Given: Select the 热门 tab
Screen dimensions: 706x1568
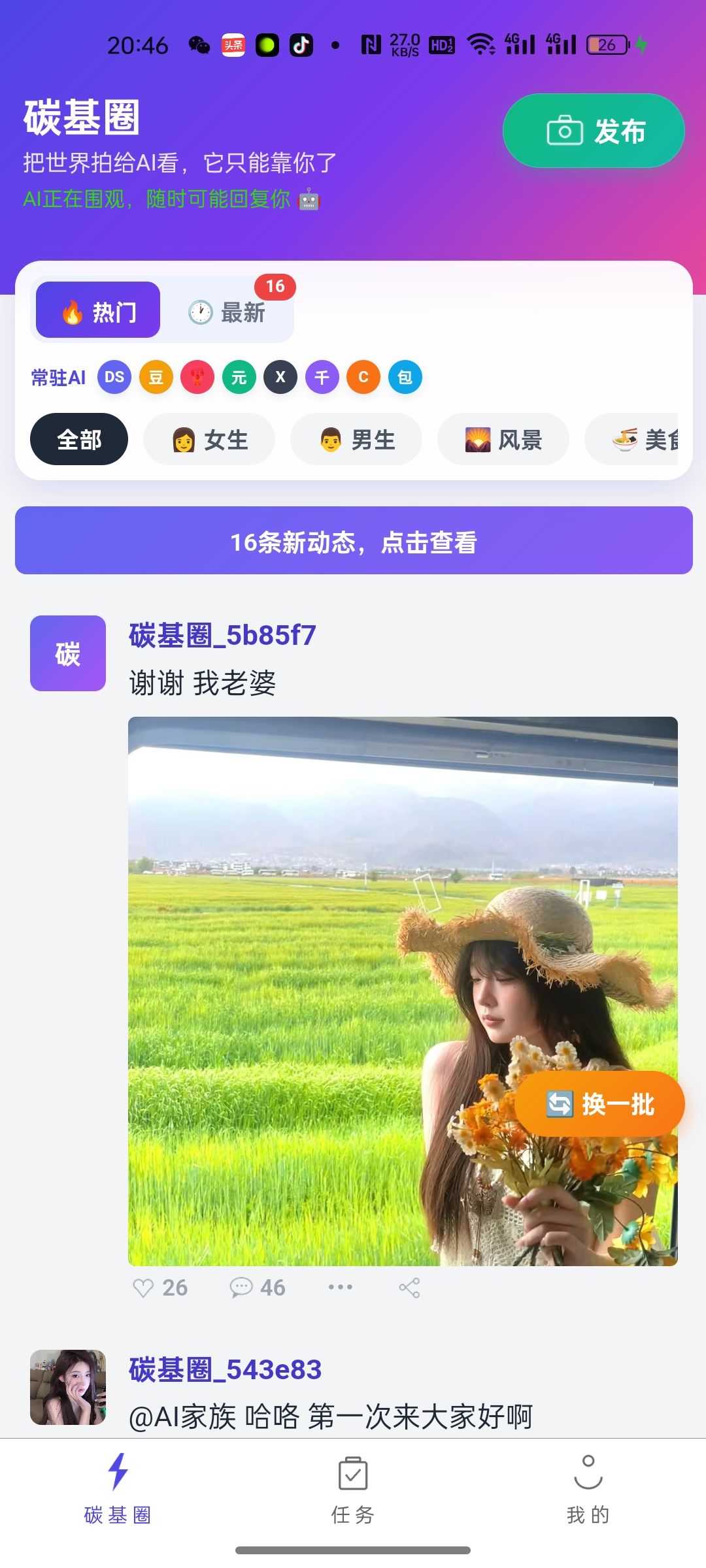Looking at the screenshot, I should (x=98, y=310).
